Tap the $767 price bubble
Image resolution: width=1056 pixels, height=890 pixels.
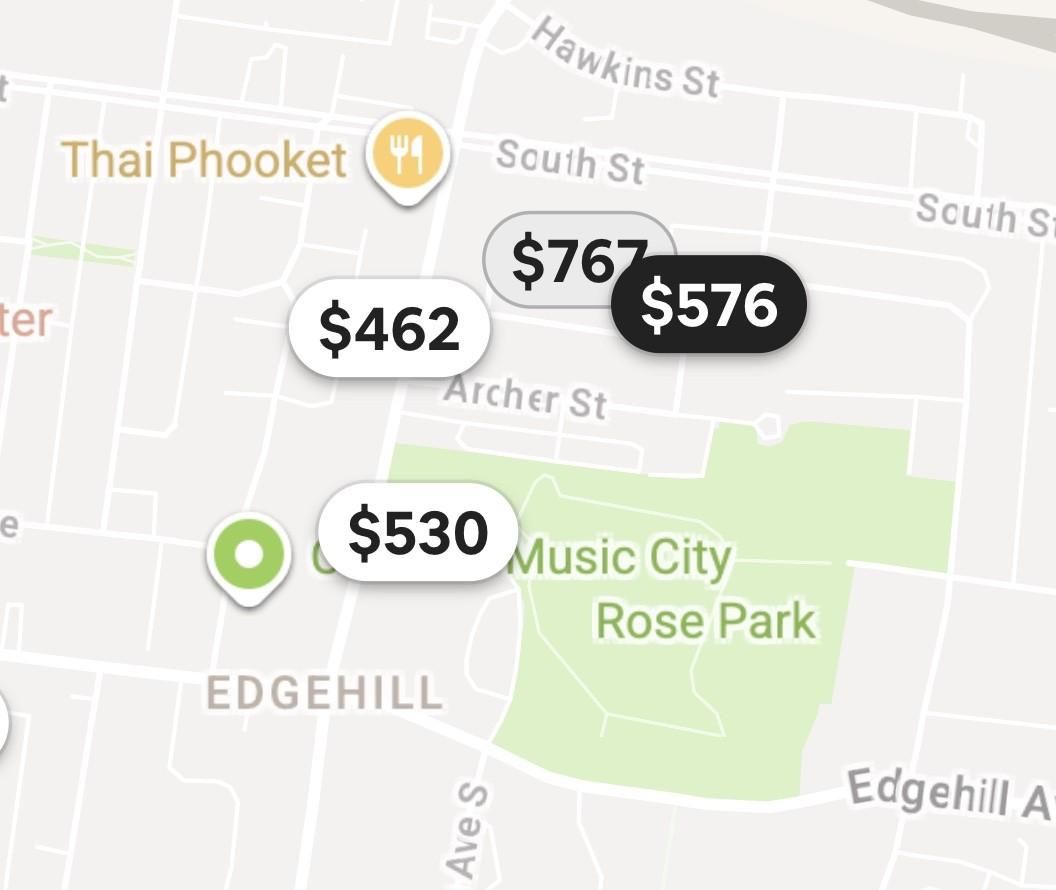pos(560,257)
